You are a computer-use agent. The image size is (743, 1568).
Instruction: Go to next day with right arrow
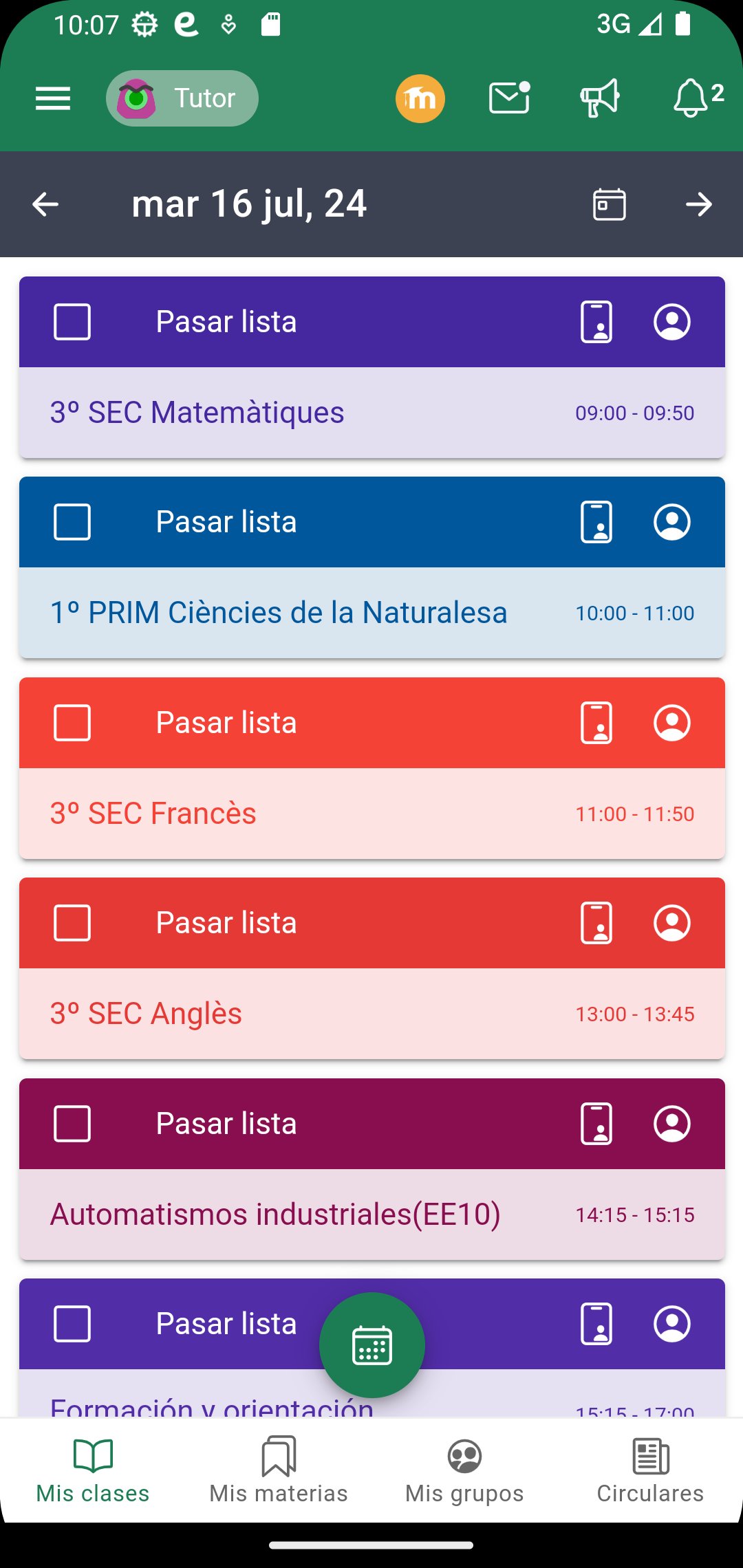point(699,204)
